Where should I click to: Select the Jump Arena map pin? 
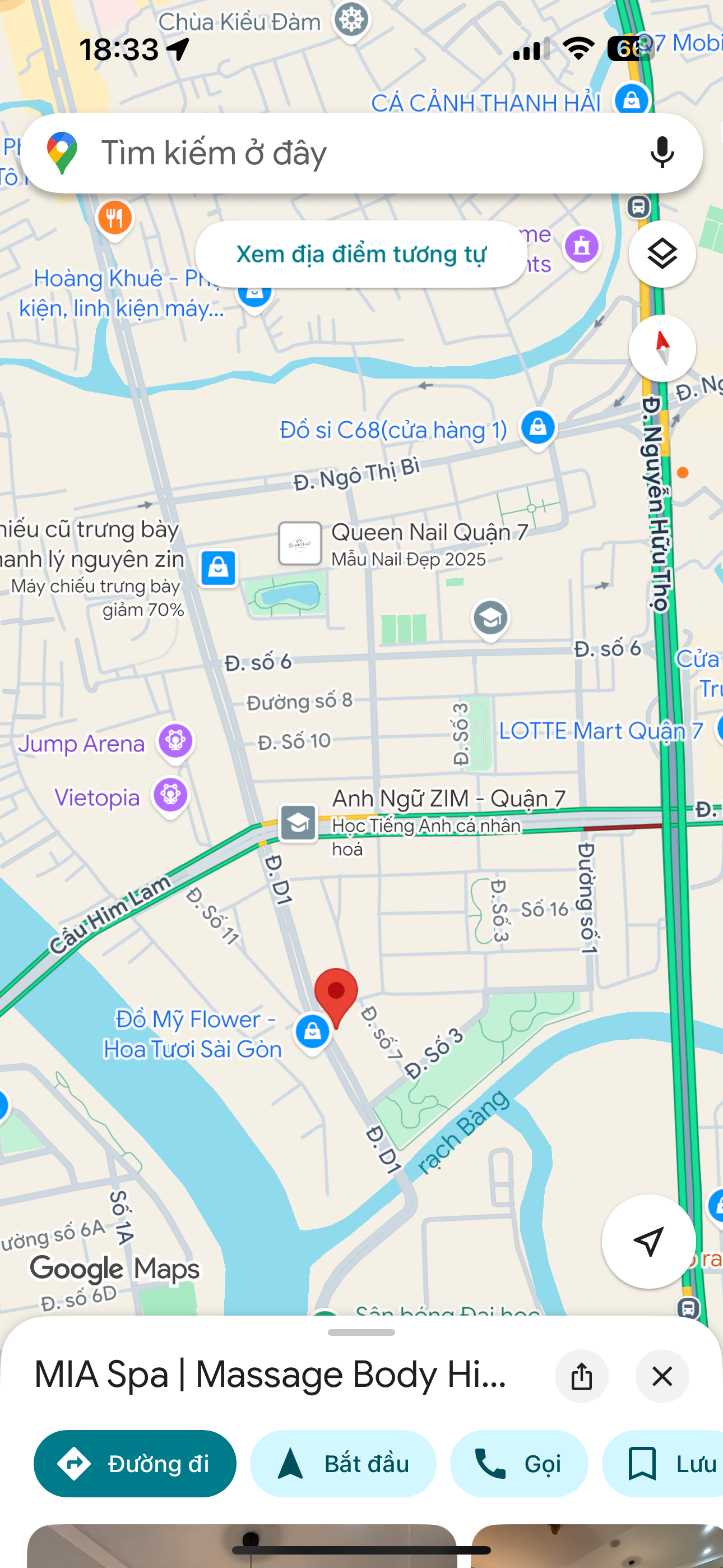coord(176,741)
